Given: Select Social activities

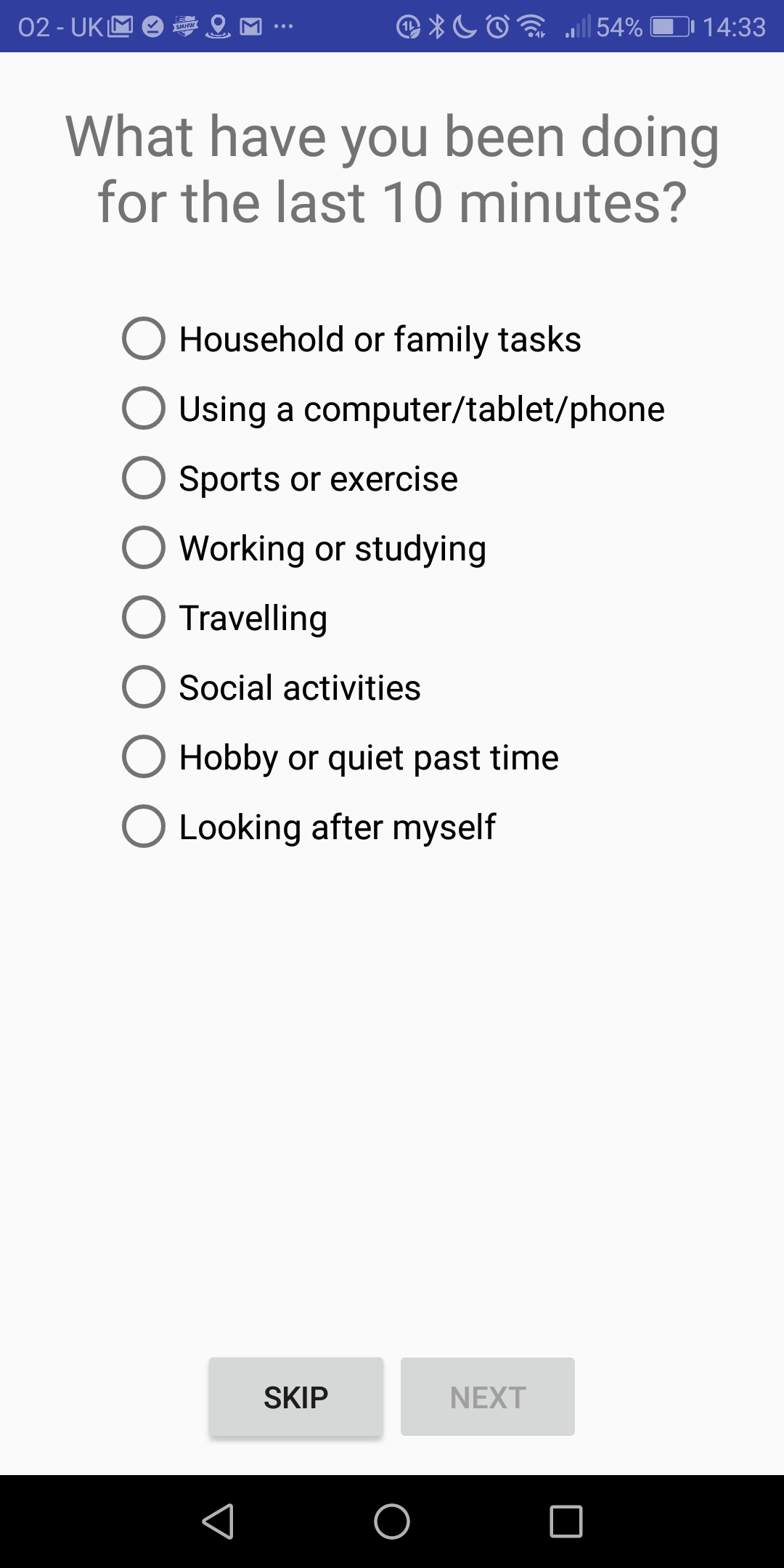Looking at the screenshot, I should (x=144, y=687).
